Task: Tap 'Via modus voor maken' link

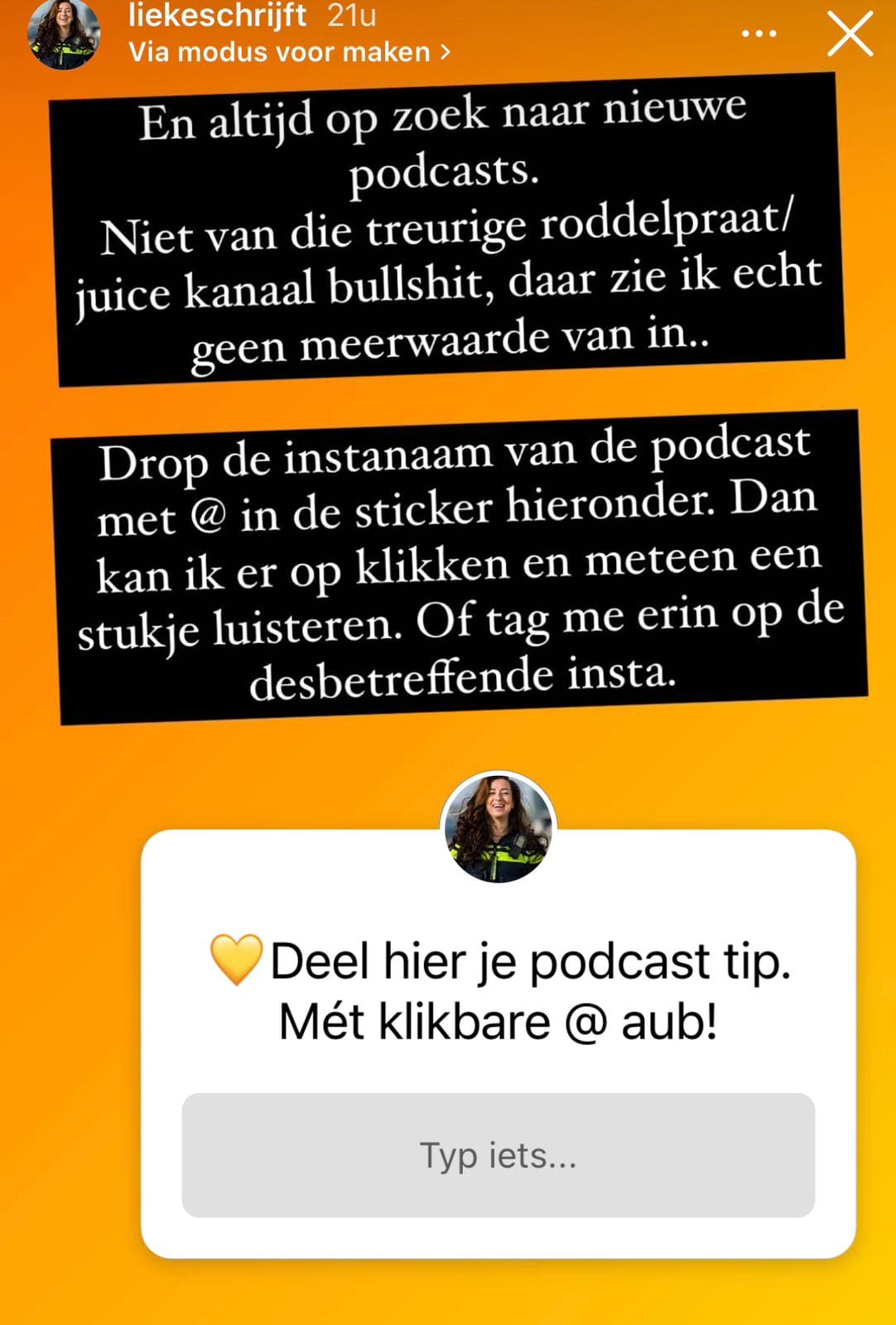Action: coord(289,52)
